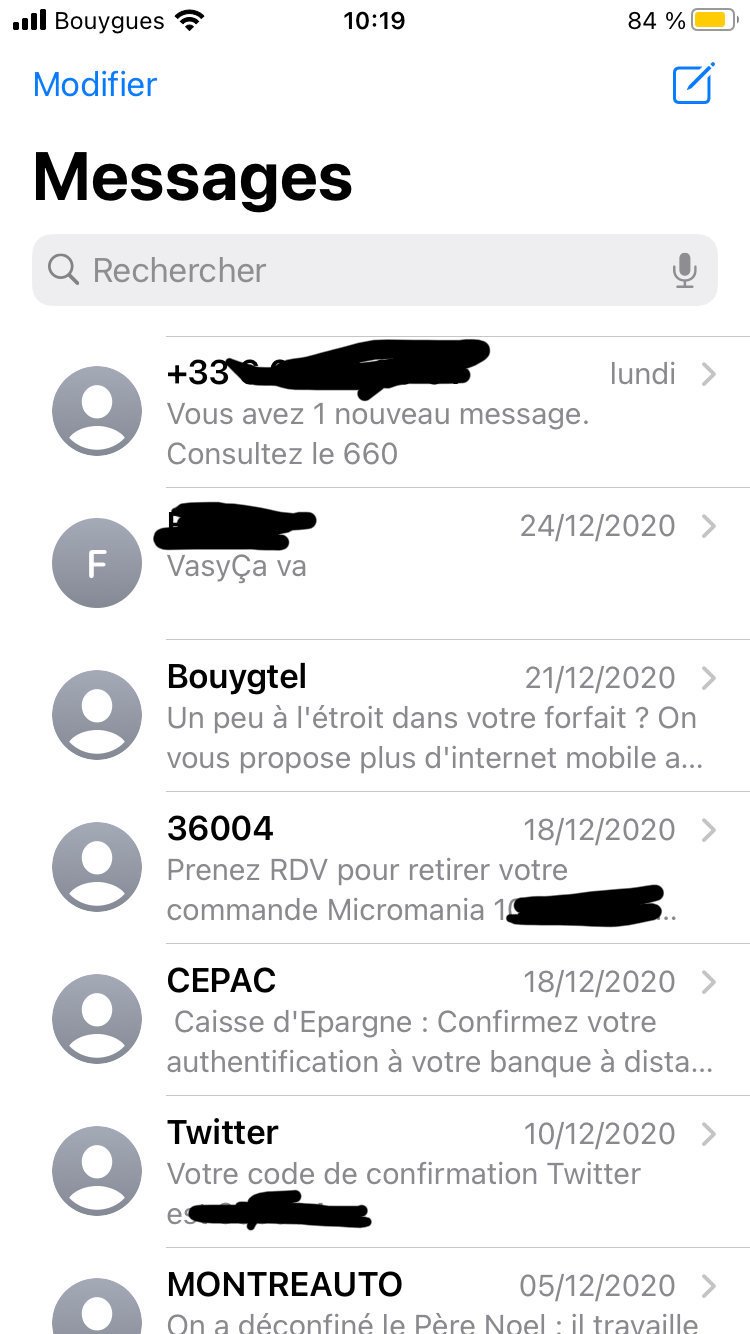Open the Twitter confirmation code thread

click(375, 1172)
